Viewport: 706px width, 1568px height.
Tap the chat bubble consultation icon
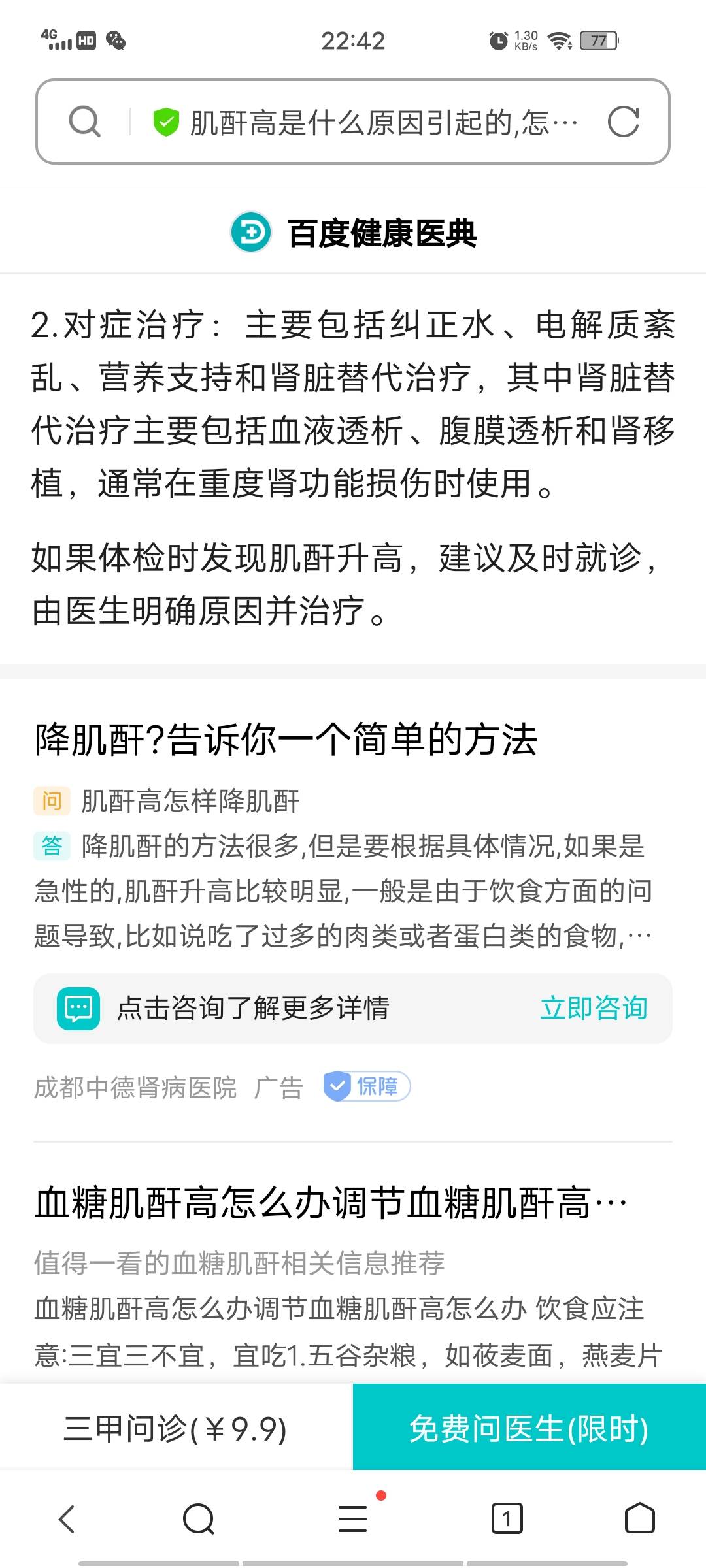pos(78,1008)
